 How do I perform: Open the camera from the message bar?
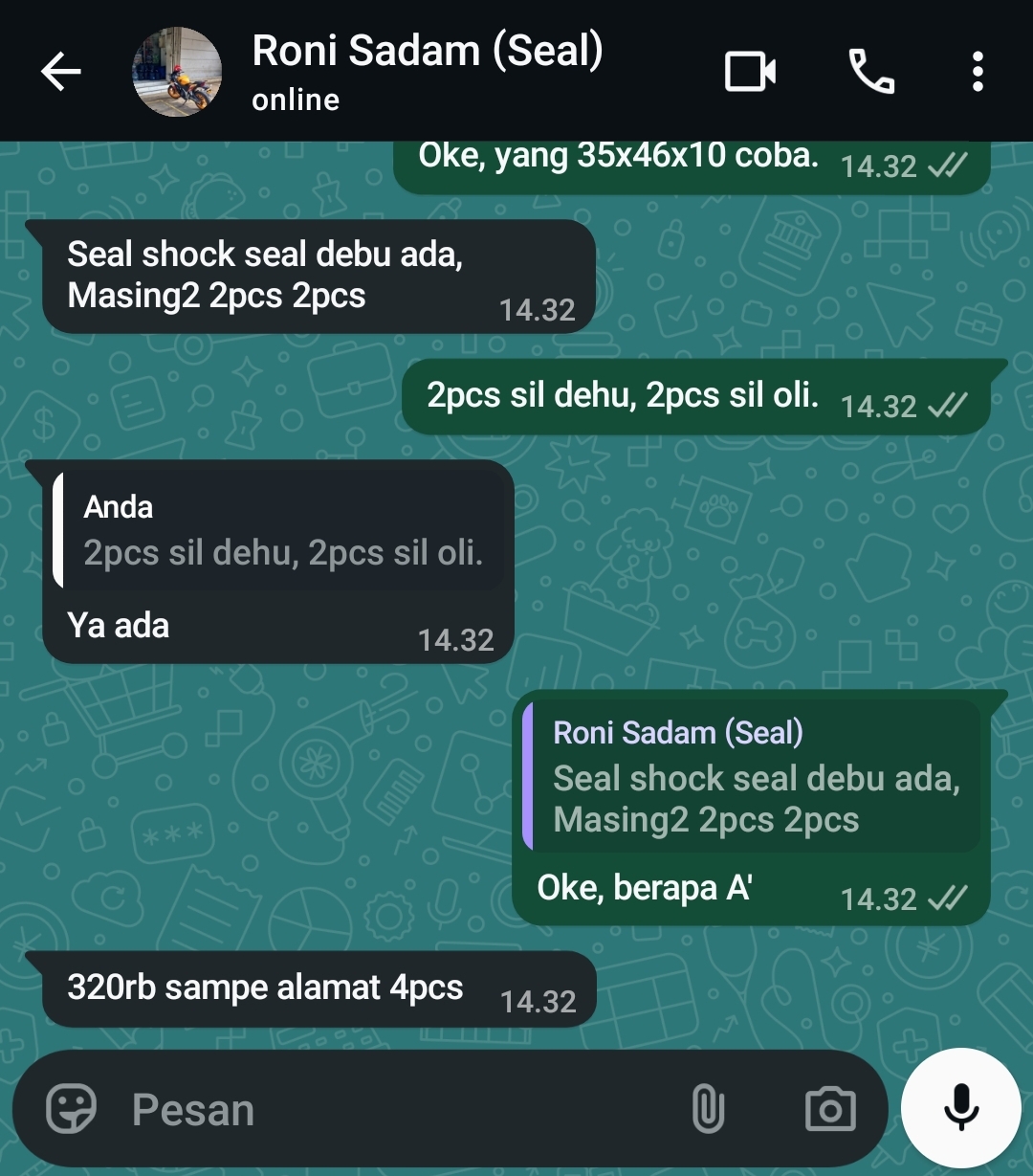click(830, 1110)
